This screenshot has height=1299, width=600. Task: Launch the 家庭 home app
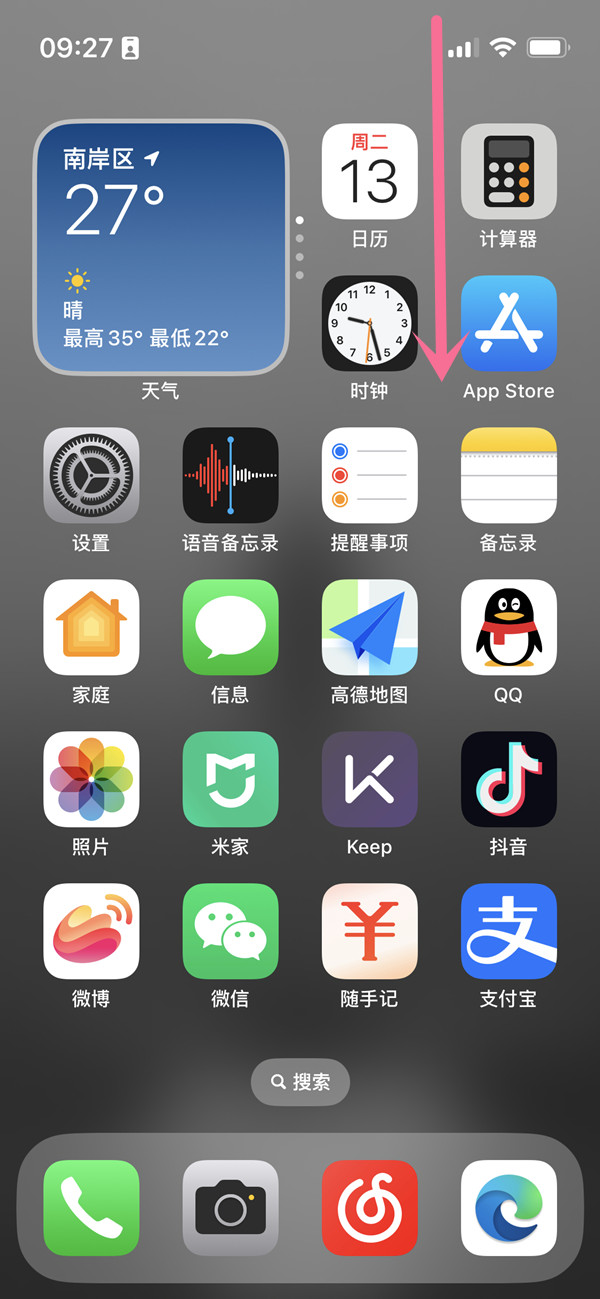point(91,627)
